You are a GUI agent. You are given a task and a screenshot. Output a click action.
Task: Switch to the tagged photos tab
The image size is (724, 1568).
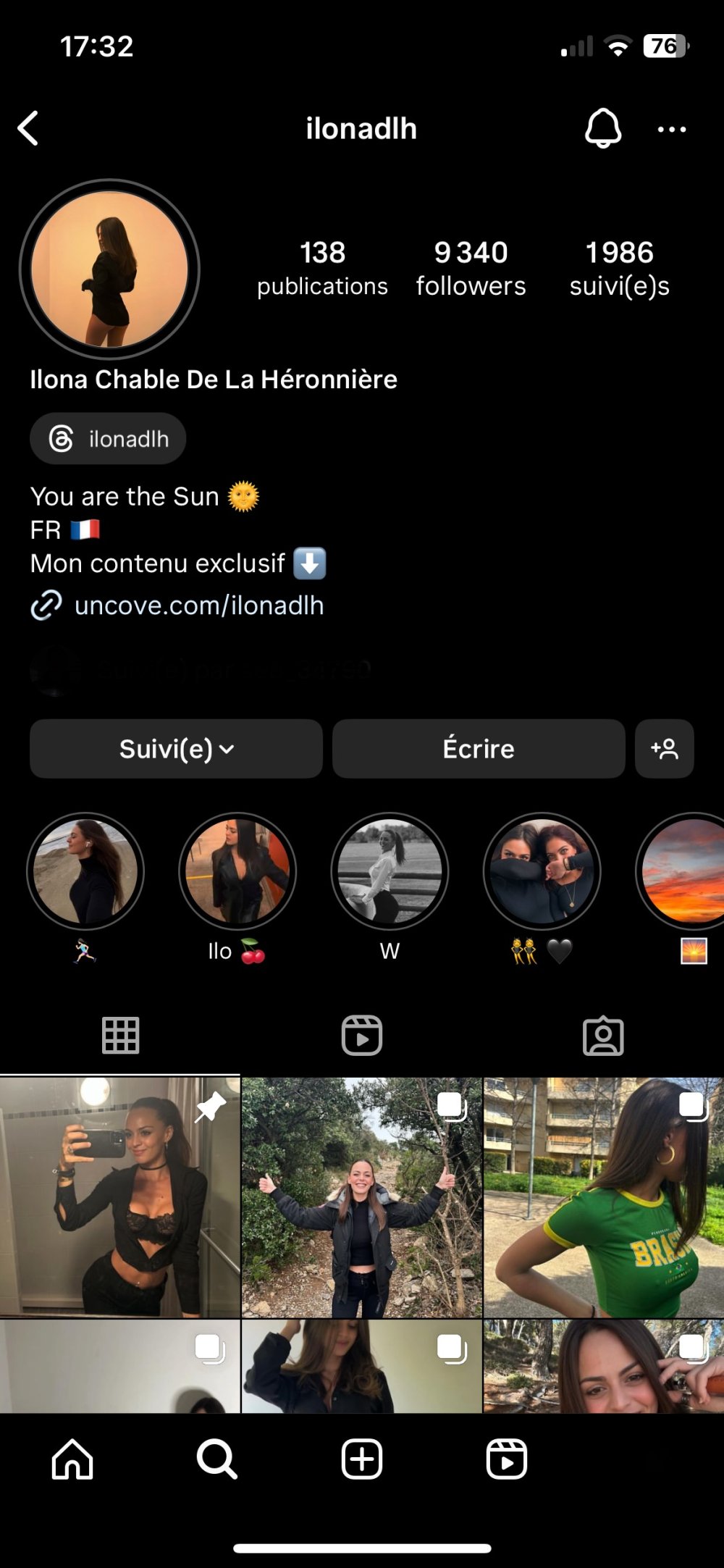click(602, 1036)
